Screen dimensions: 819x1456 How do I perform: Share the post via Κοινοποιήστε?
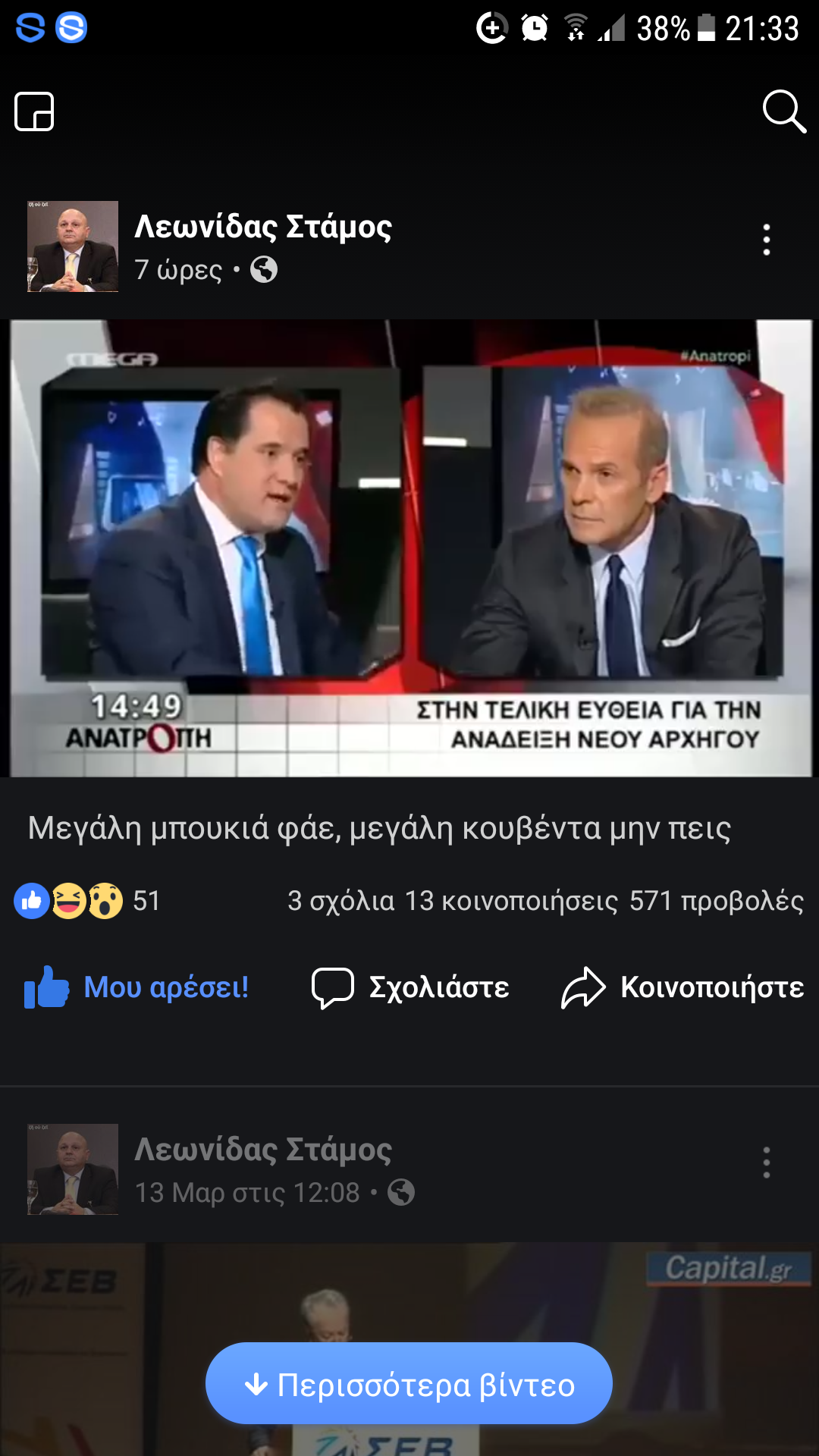tap(682, 987)
